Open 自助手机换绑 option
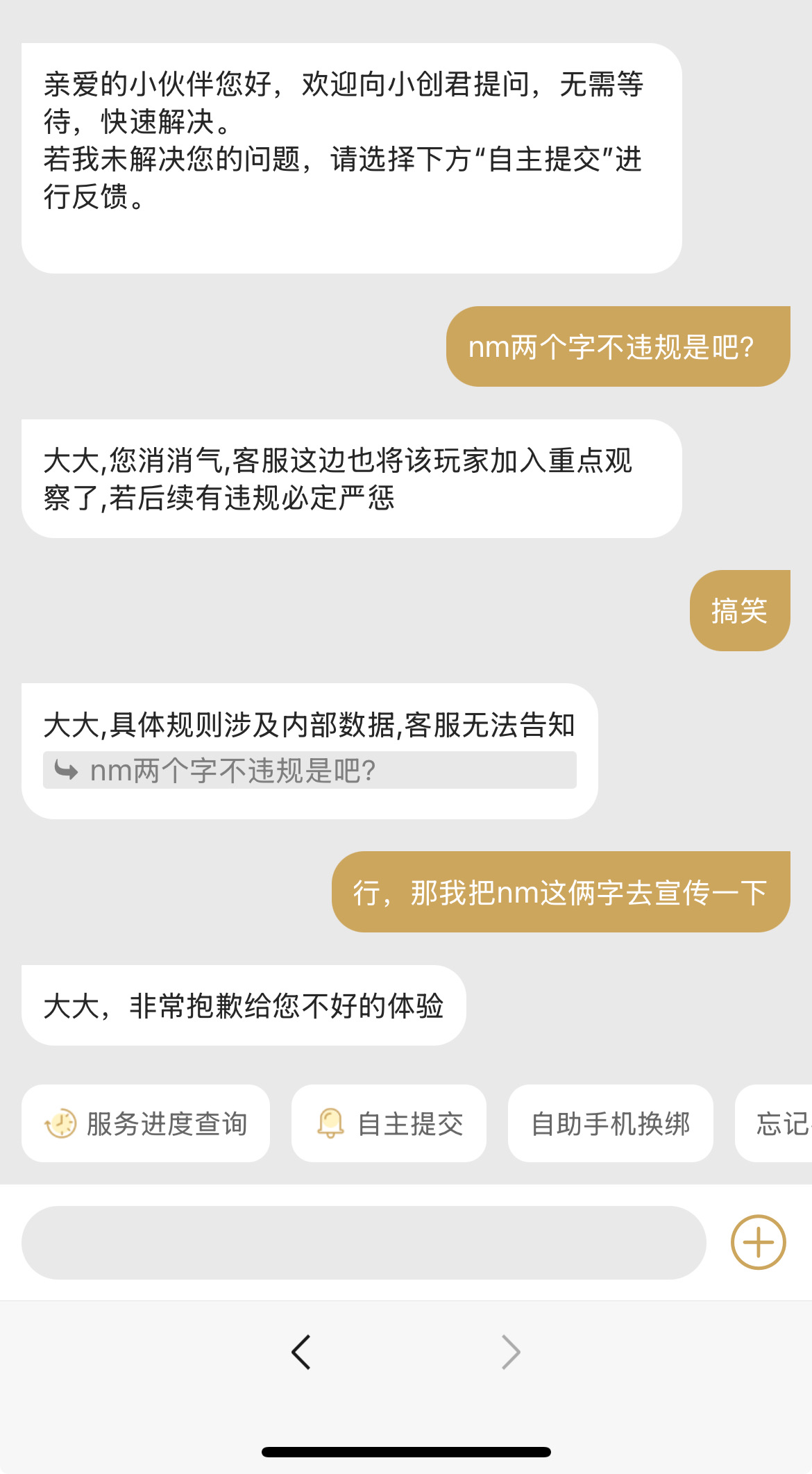 coord(611,1123)
